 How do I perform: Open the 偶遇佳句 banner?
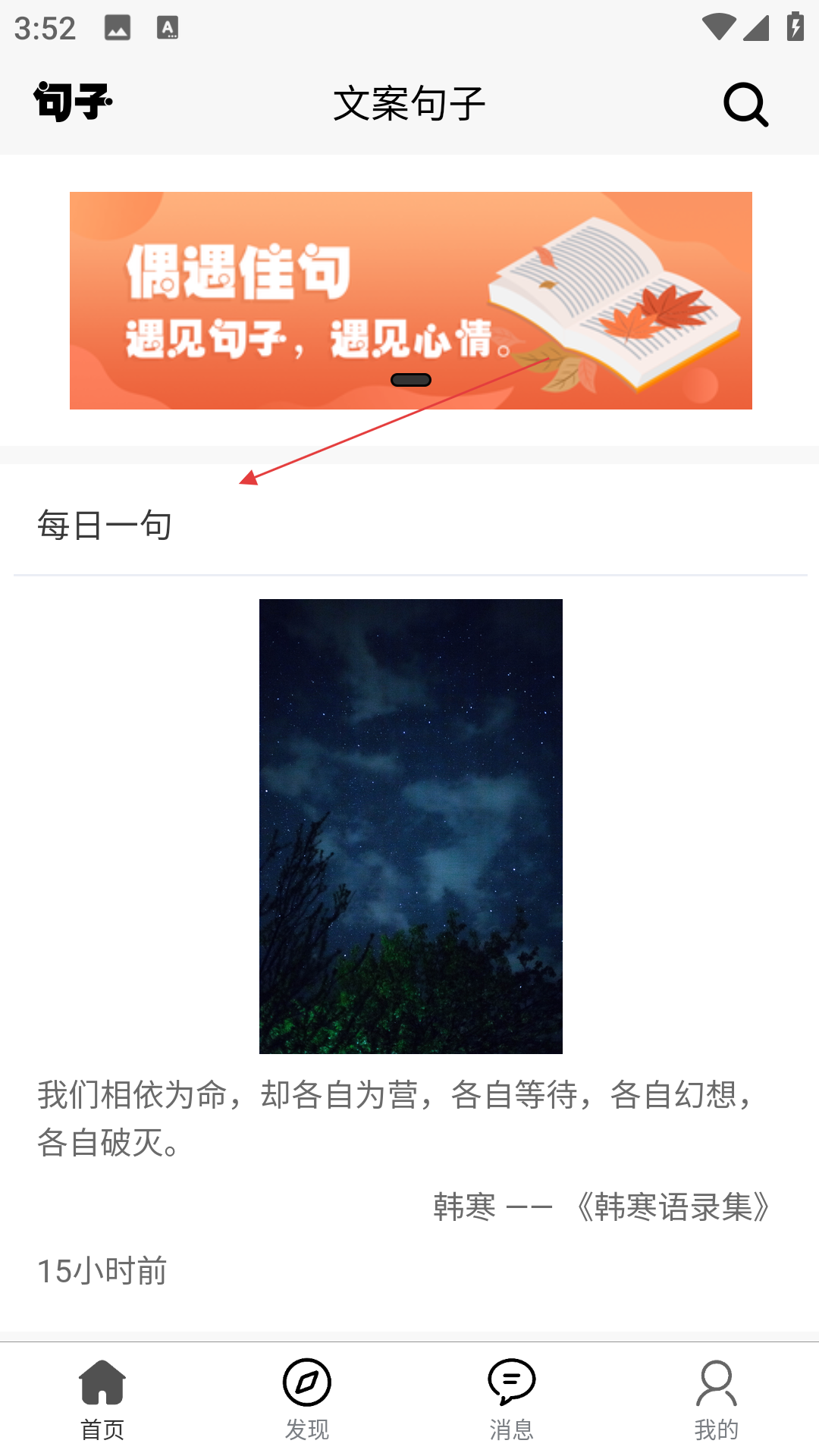point(411,300)
